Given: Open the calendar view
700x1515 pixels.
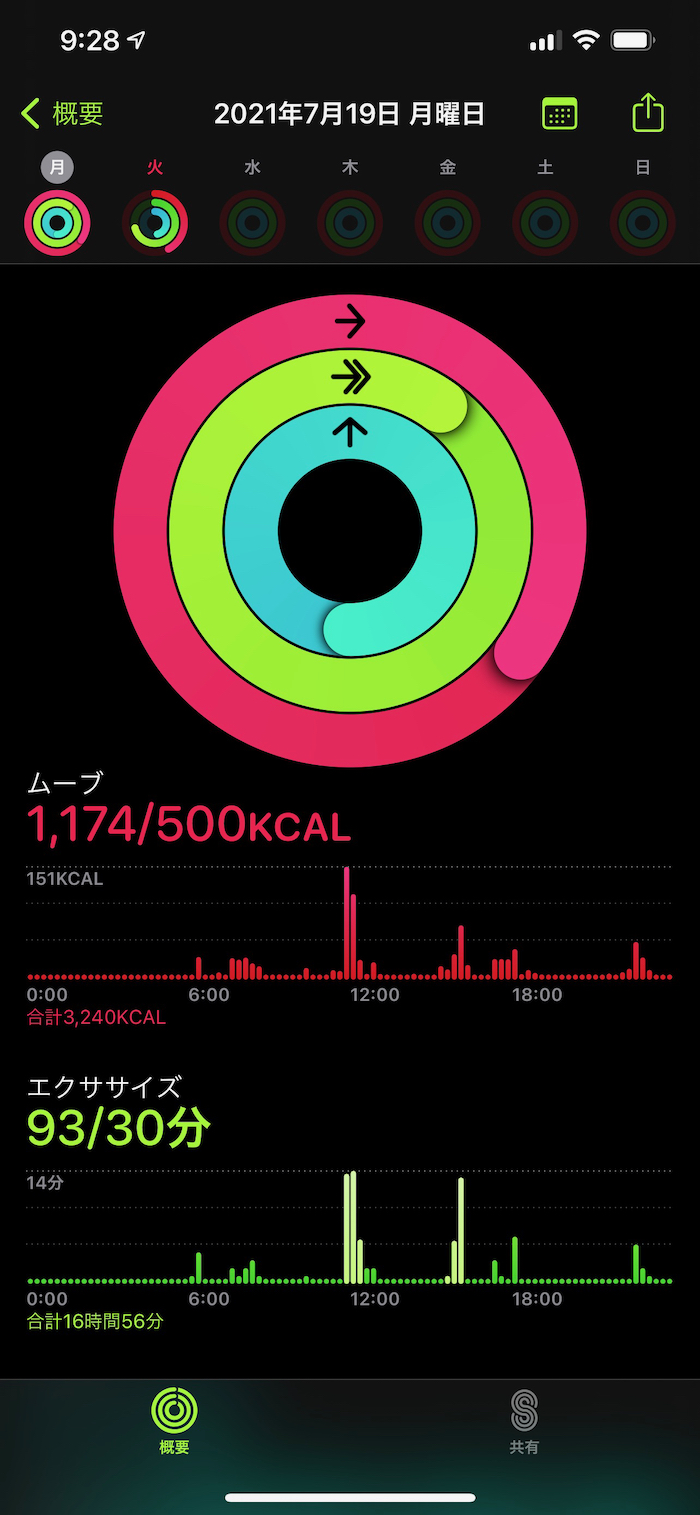Looking at the screenshot, I should coord(559,114).
